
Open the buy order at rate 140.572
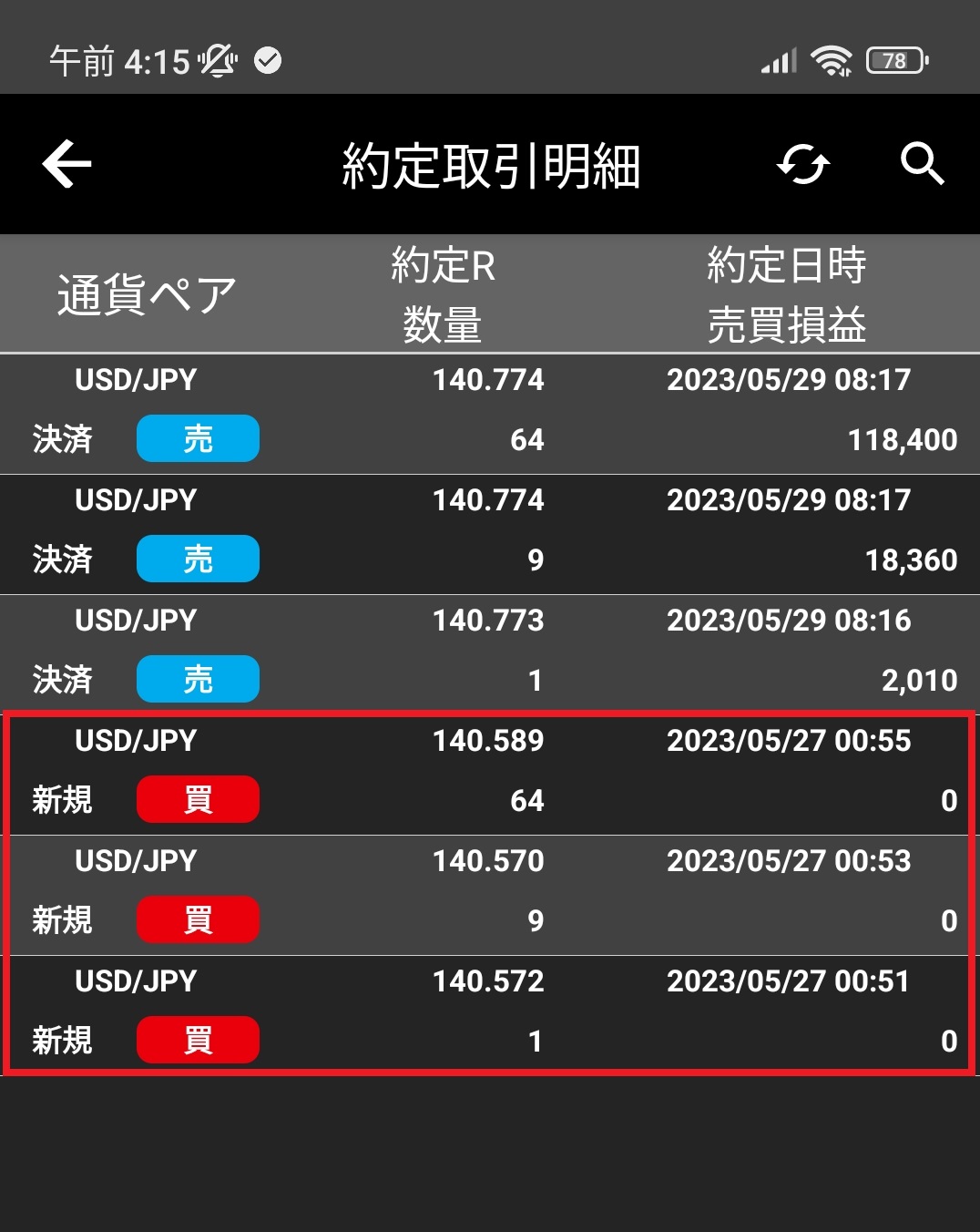[x=490, y=1015]
